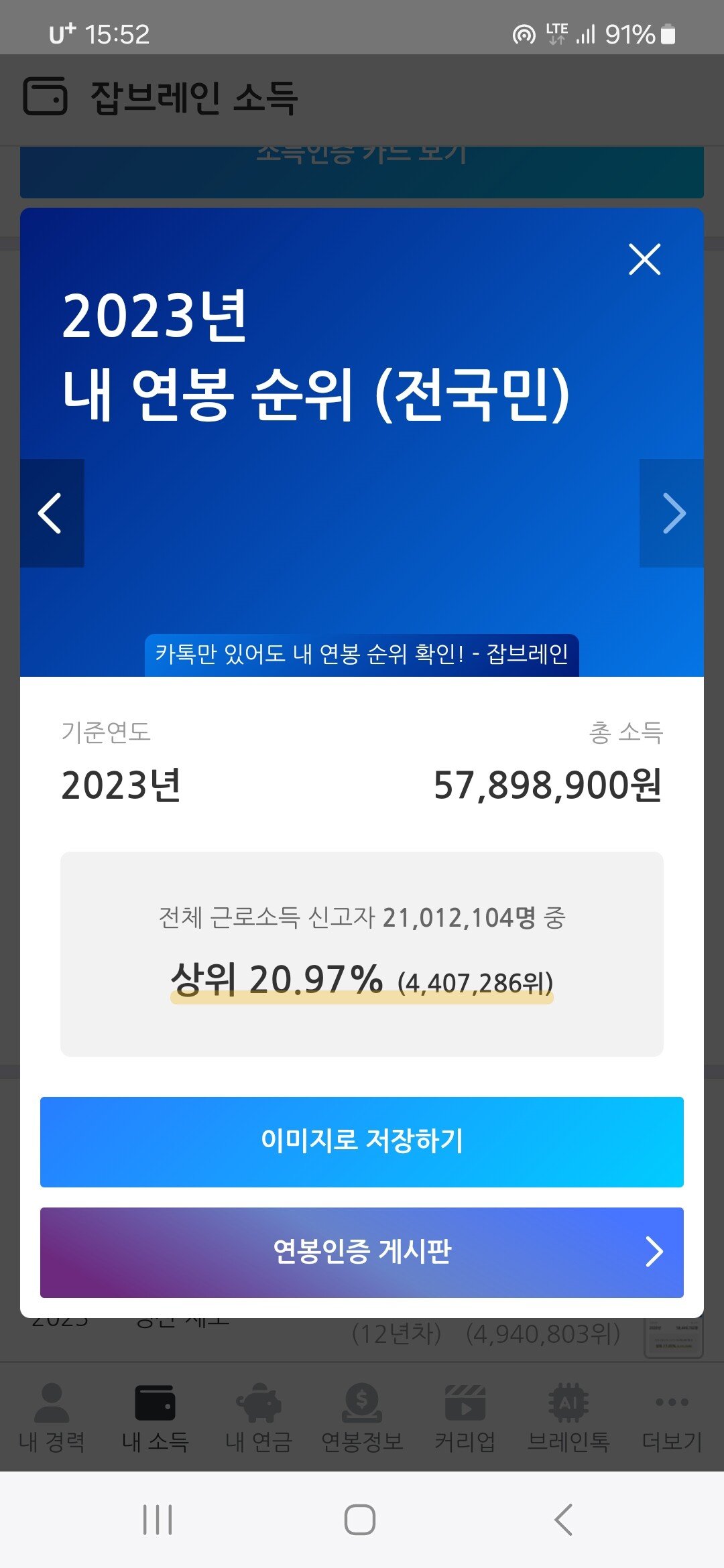Go to the previous ranking card
724x1568 pixels.
tap(52, 513)
